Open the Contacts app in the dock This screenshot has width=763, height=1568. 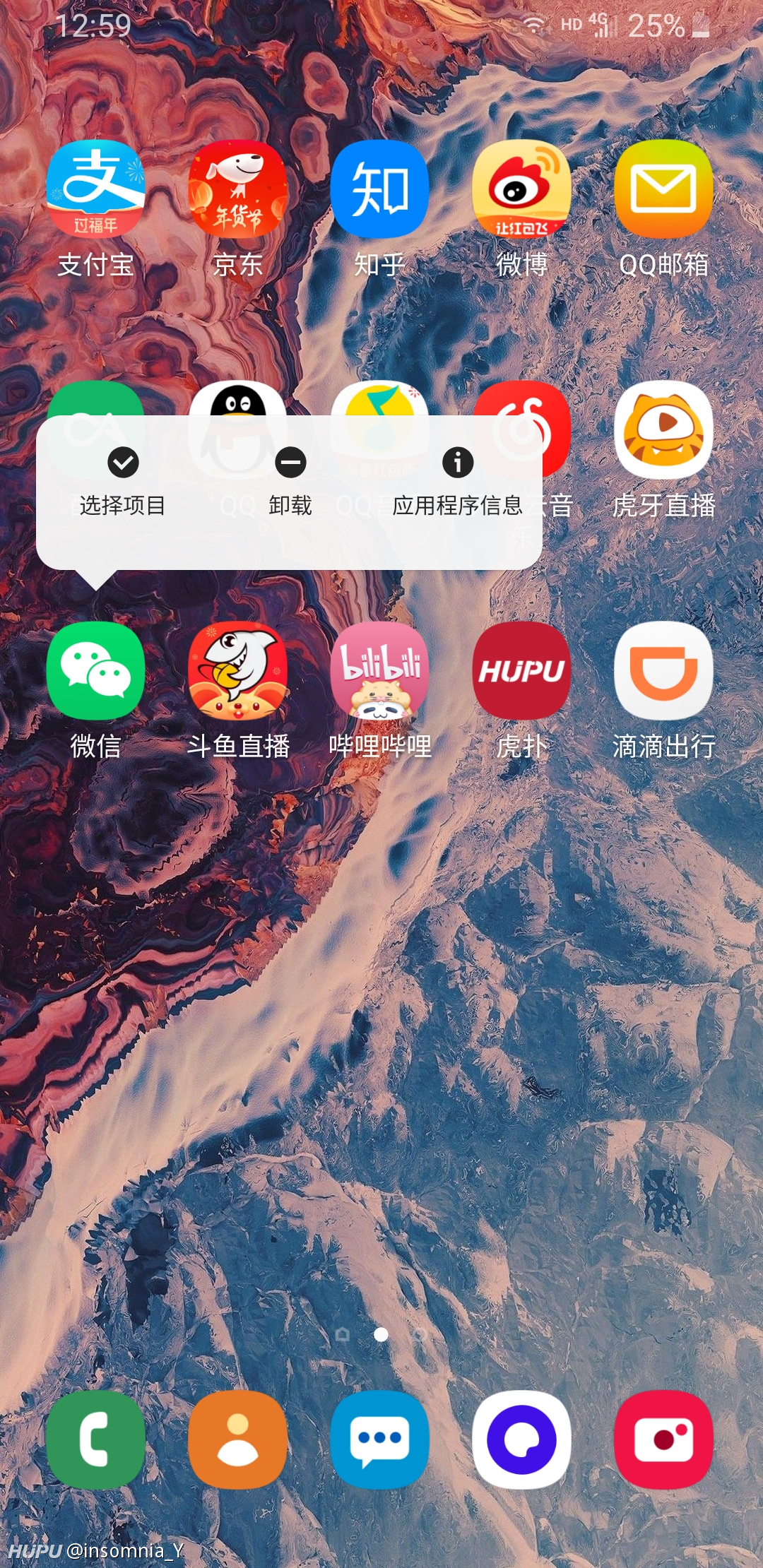(x=238, y=1439)
